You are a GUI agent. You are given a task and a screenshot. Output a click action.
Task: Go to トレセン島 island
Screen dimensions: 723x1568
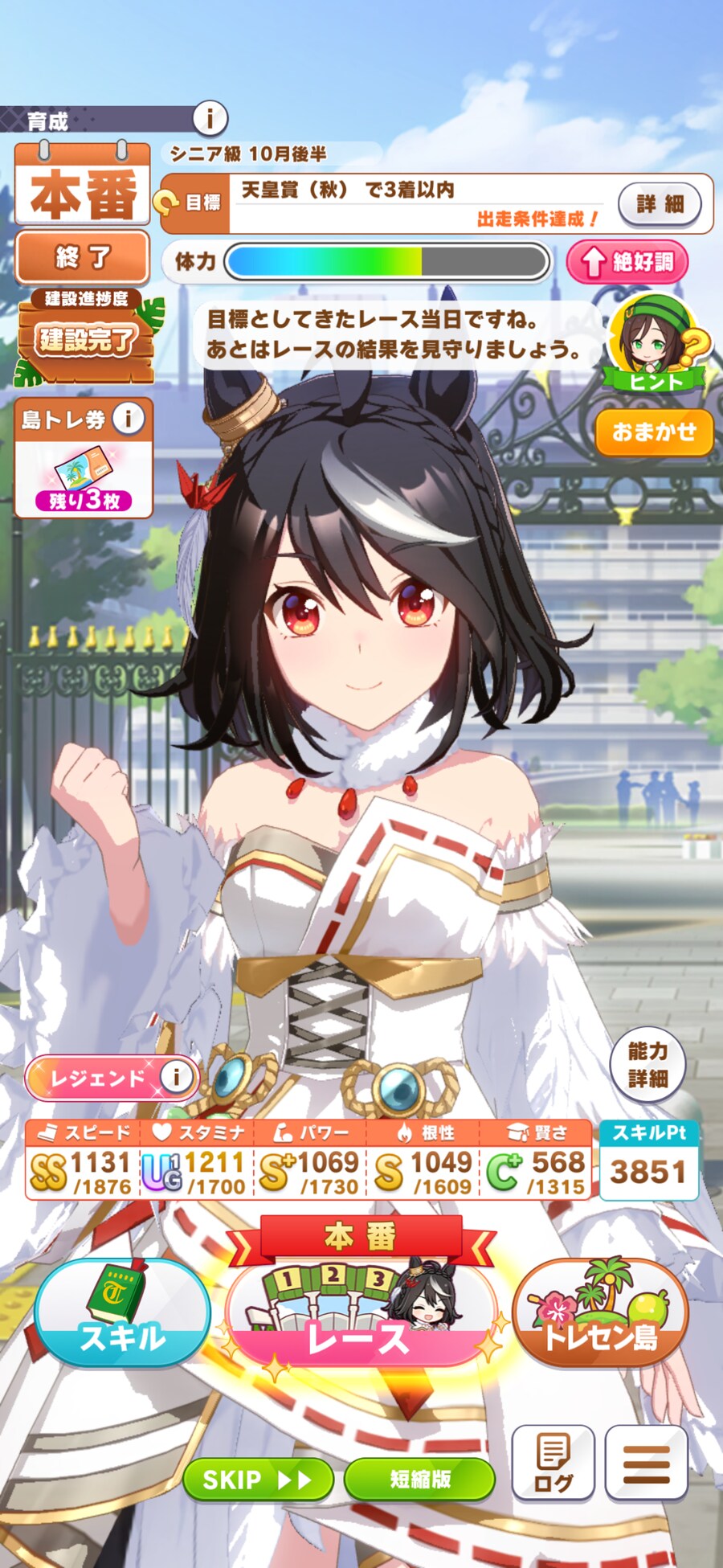601,1313
